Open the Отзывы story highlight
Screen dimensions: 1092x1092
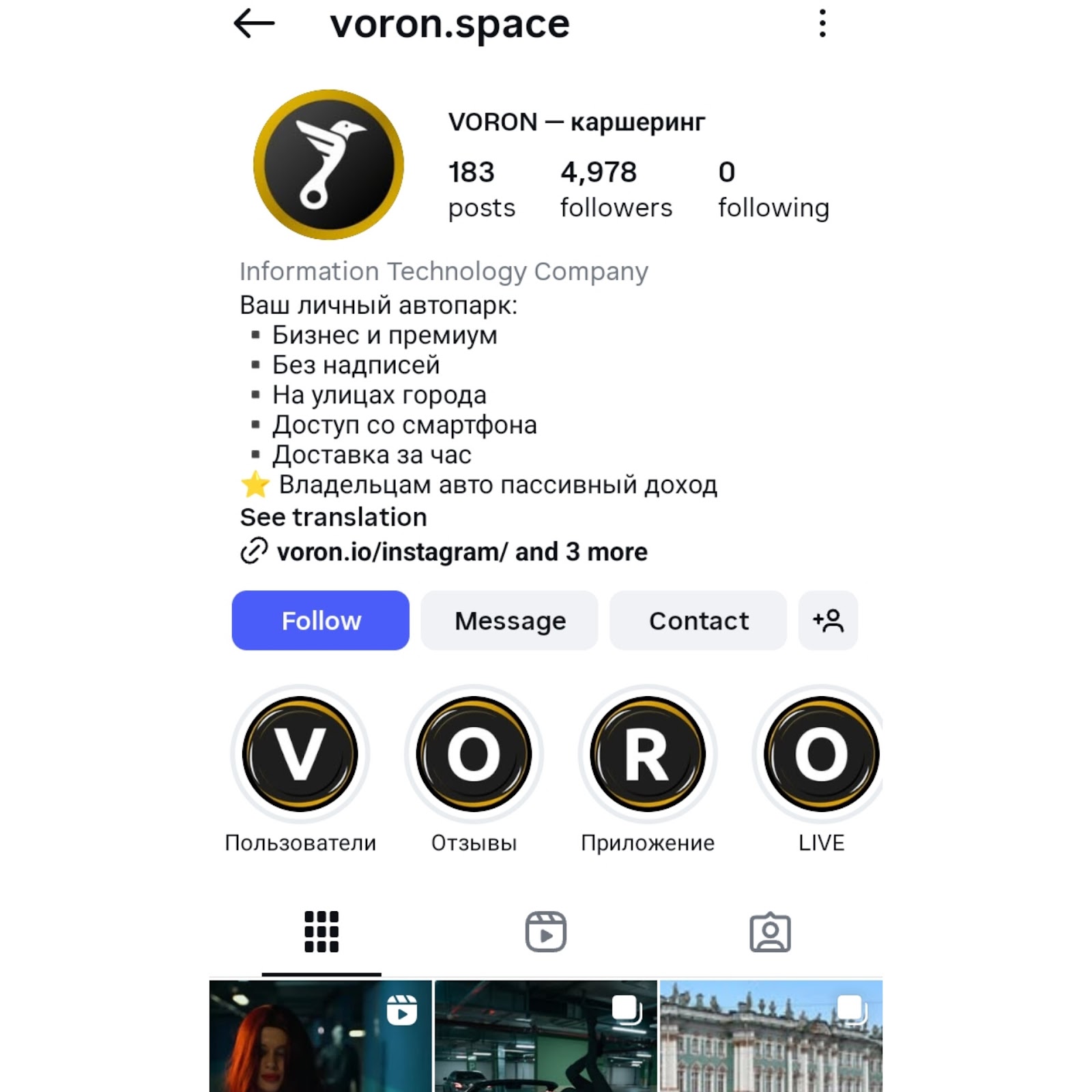(x=474, y=754)
